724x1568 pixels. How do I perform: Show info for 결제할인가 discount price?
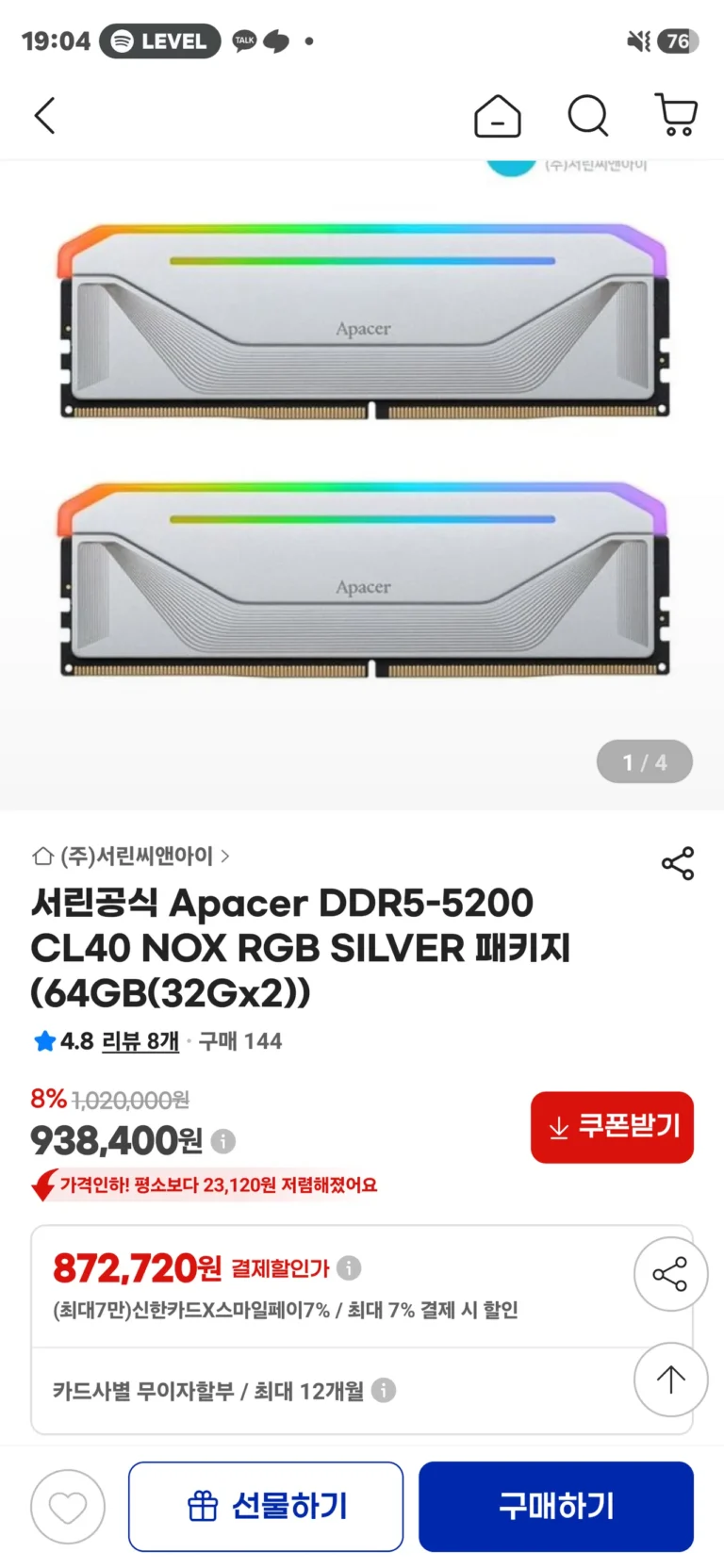pyautogui.click(x=349, y=1268)
